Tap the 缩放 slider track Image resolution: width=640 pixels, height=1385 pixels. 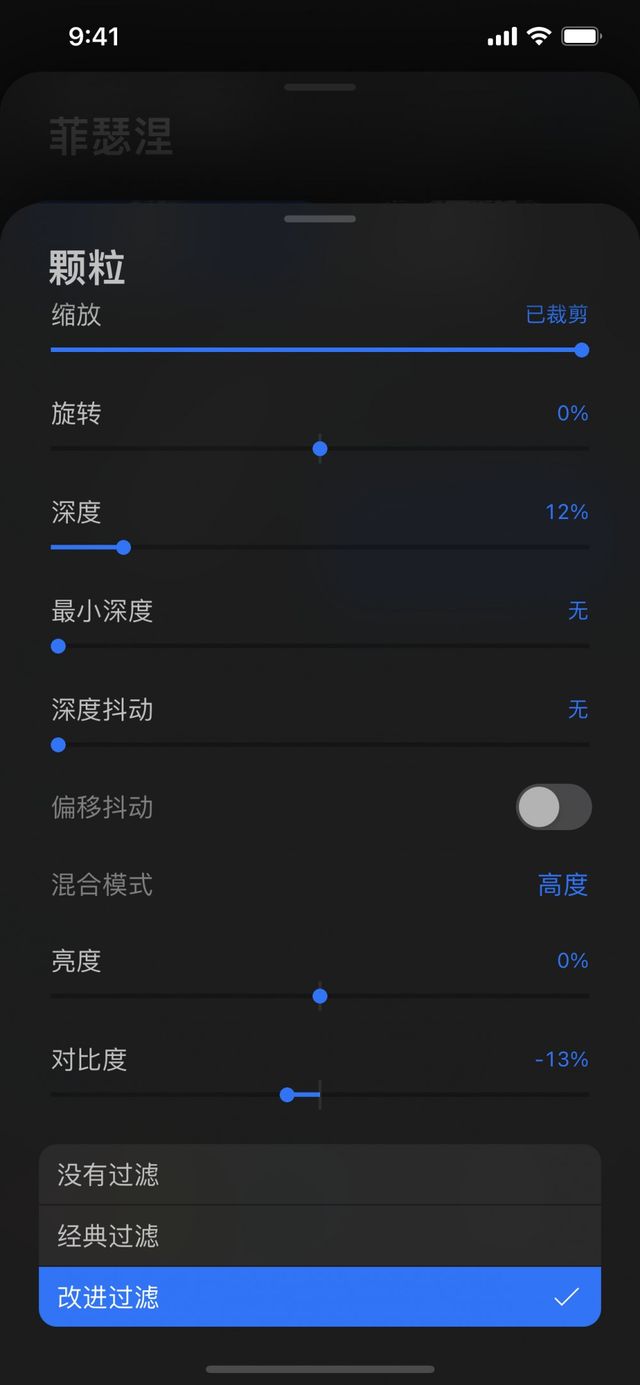click(x=320, y=350)
